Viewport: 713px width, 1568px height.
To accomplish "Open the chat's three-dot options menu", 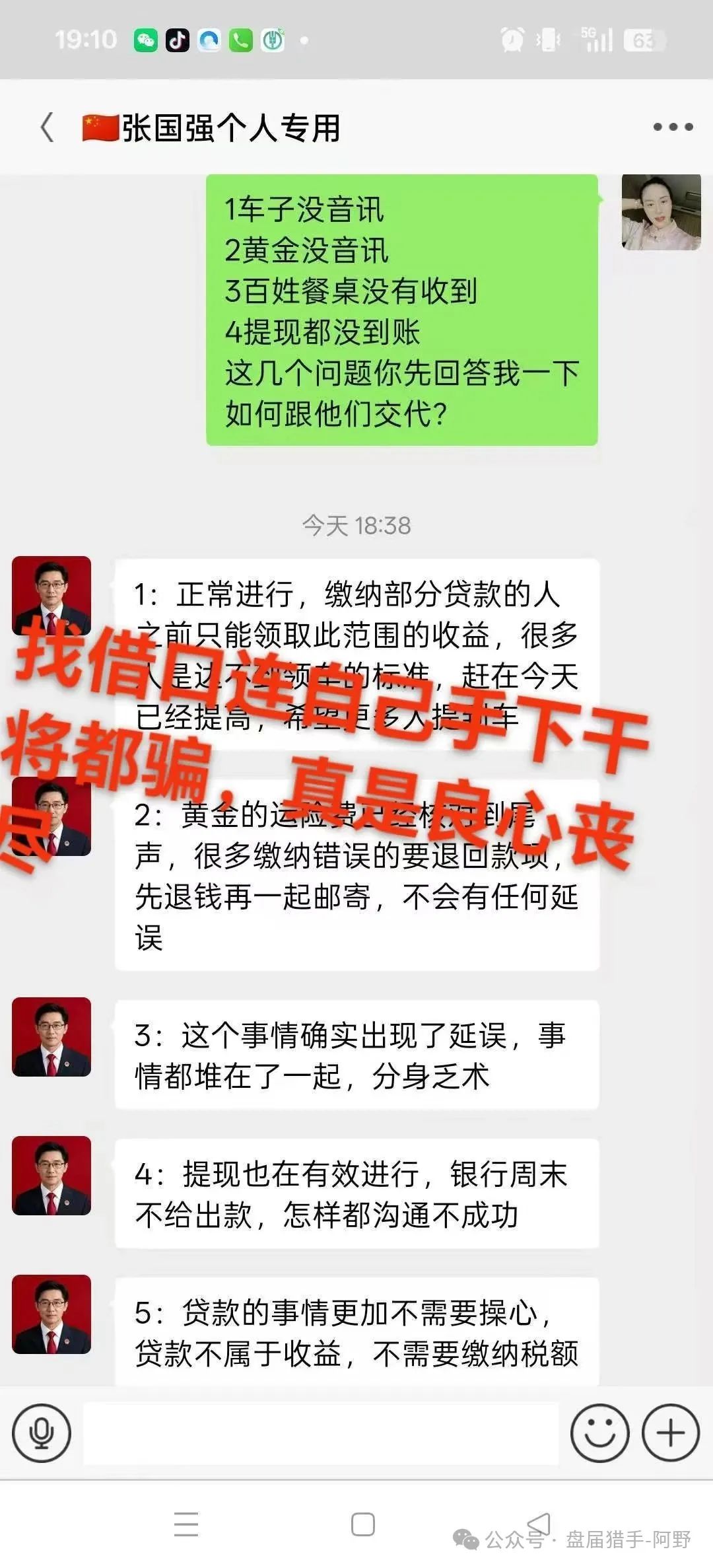I will 672,127.
